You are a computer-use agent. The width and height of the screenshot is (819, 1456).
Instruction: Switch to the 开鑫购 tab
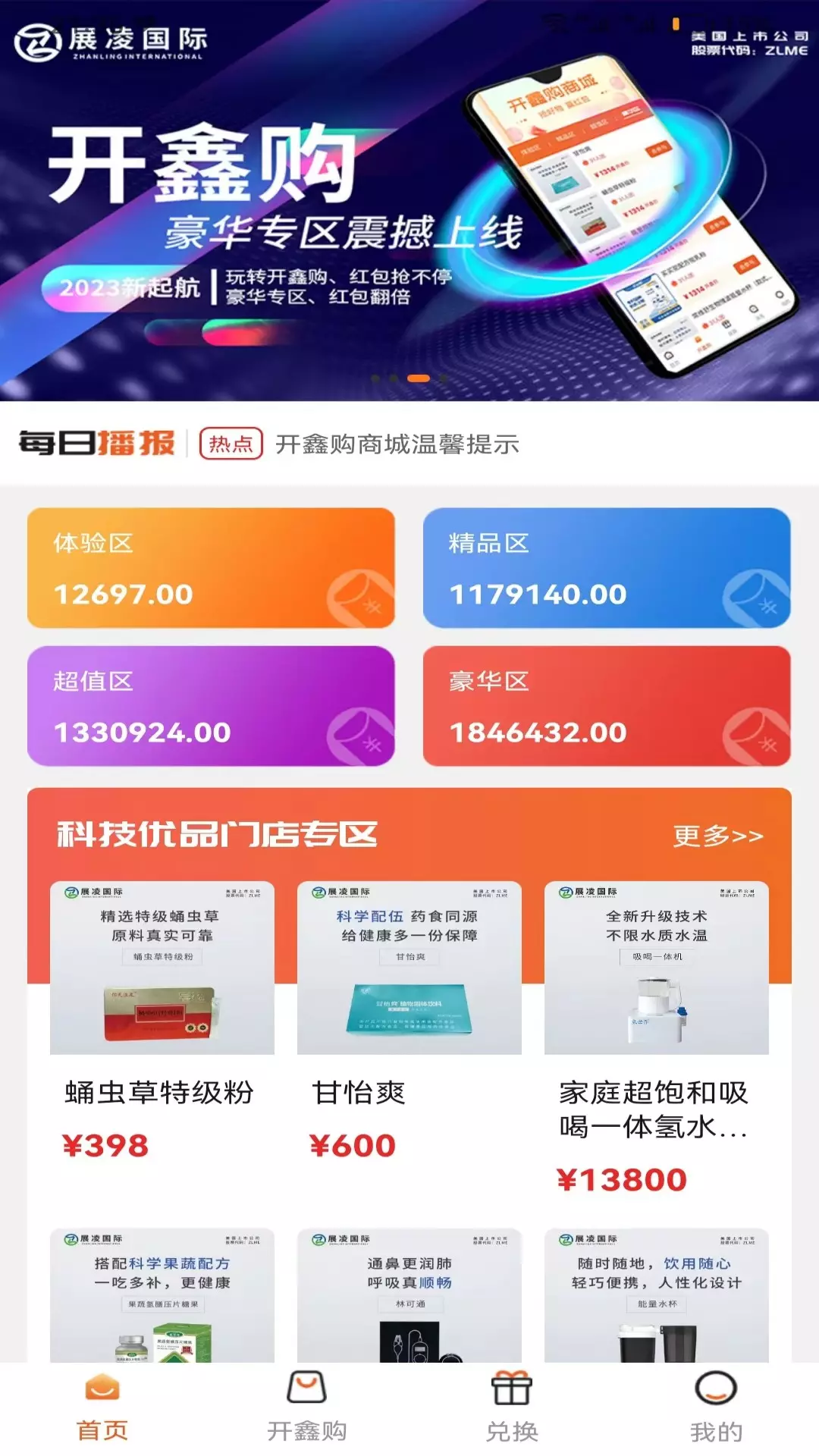pos(307,1409)
